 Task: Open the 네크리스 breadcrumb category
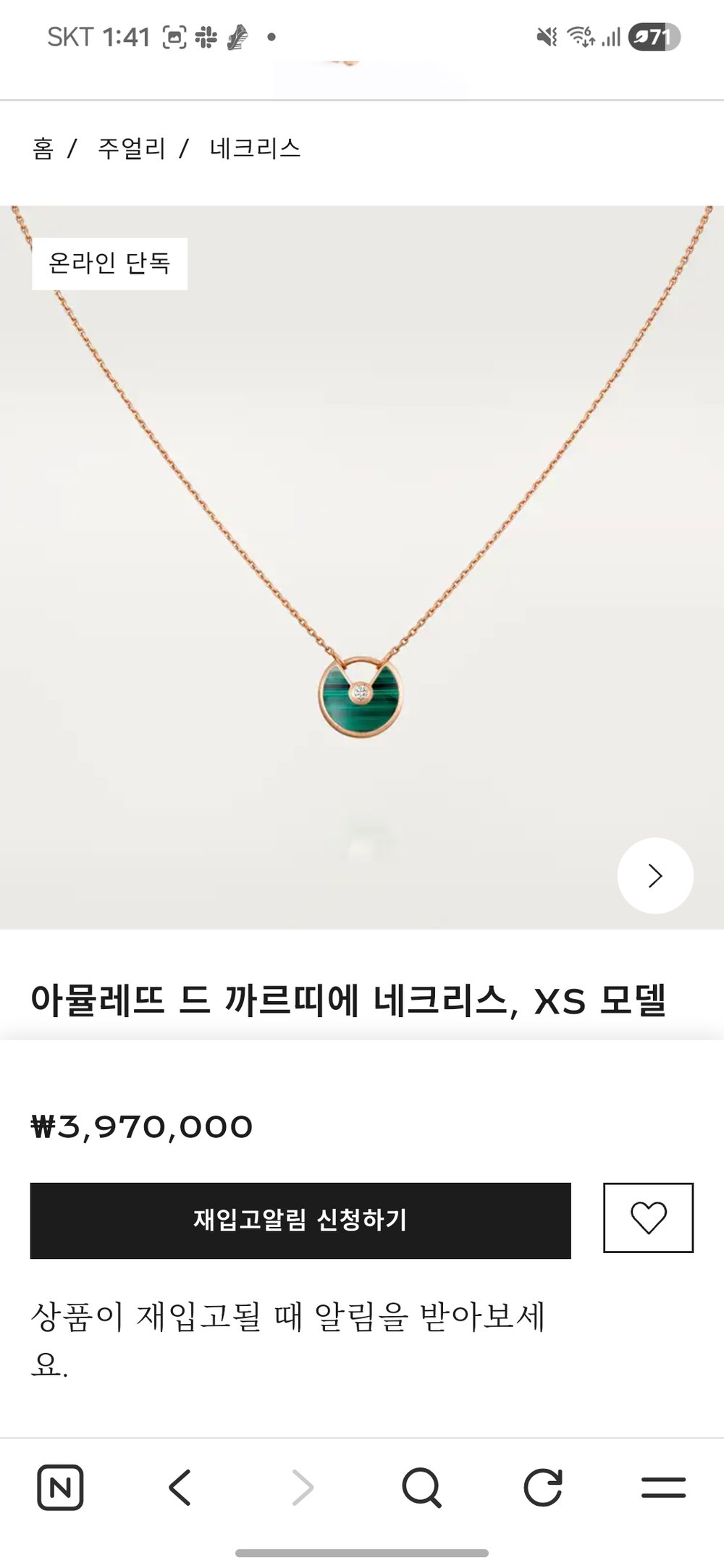[255, 148]
